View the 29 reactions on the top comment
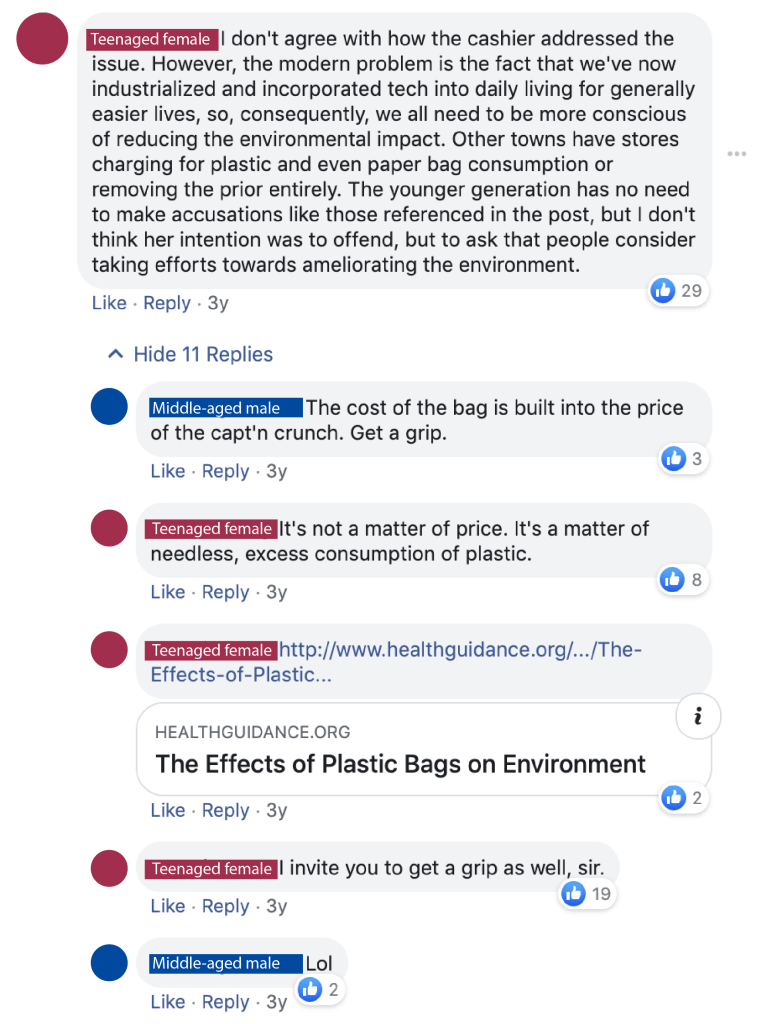765x1024 pixels. pos(678,291)
